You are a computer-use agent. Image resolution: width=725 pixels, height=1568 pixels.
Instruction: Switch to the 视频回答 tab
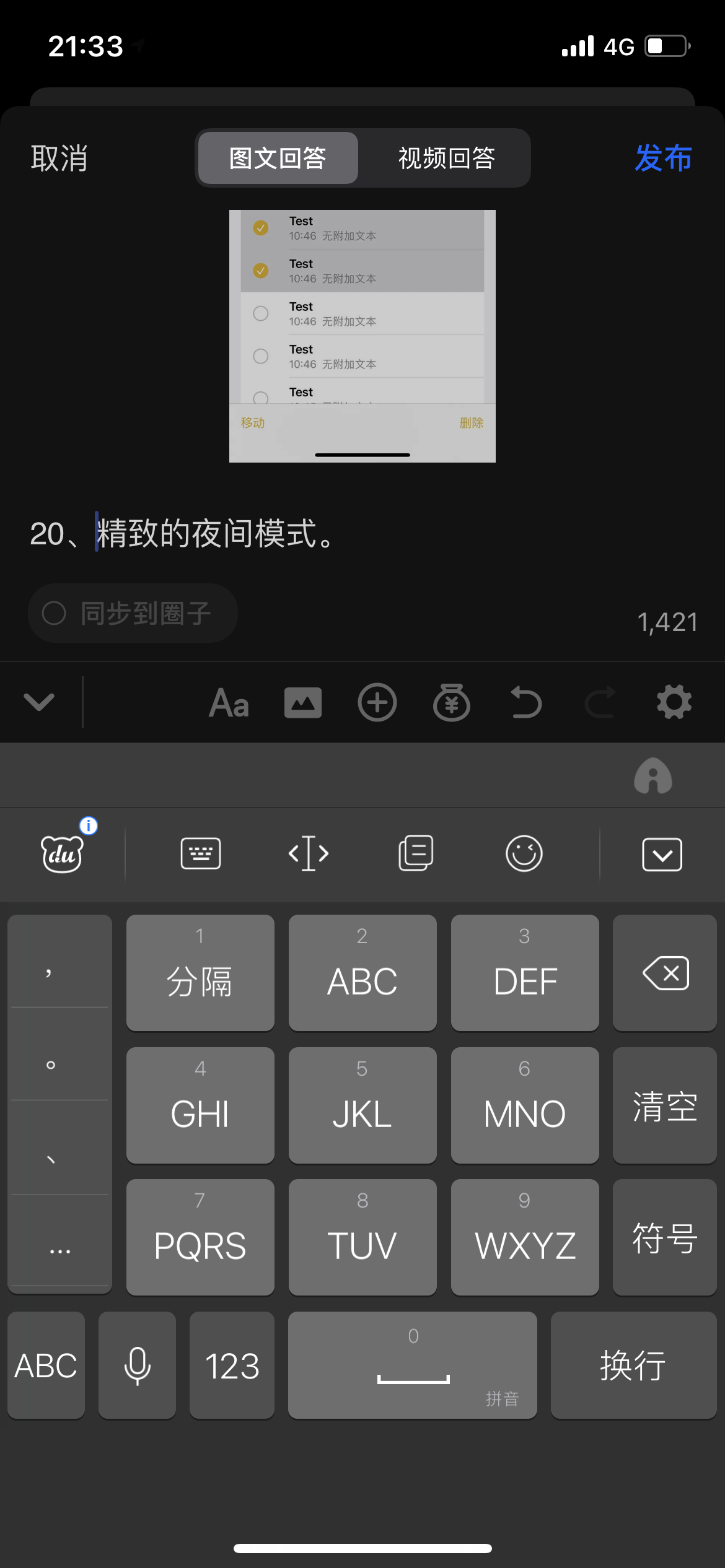click(446, 159)
